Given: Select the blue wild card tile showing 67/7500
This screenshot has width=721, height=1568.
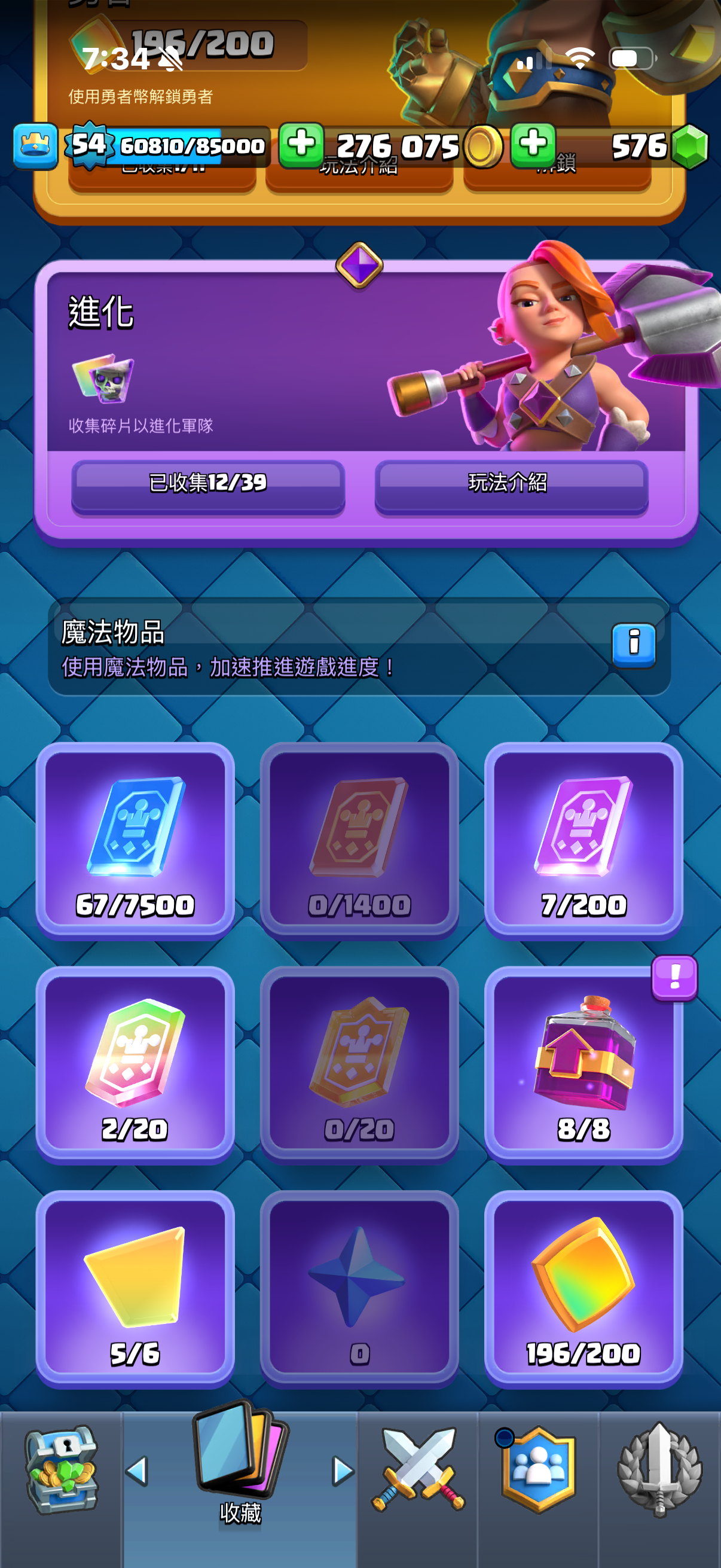Looking at the screenshot, I should (x=135, y=840).
